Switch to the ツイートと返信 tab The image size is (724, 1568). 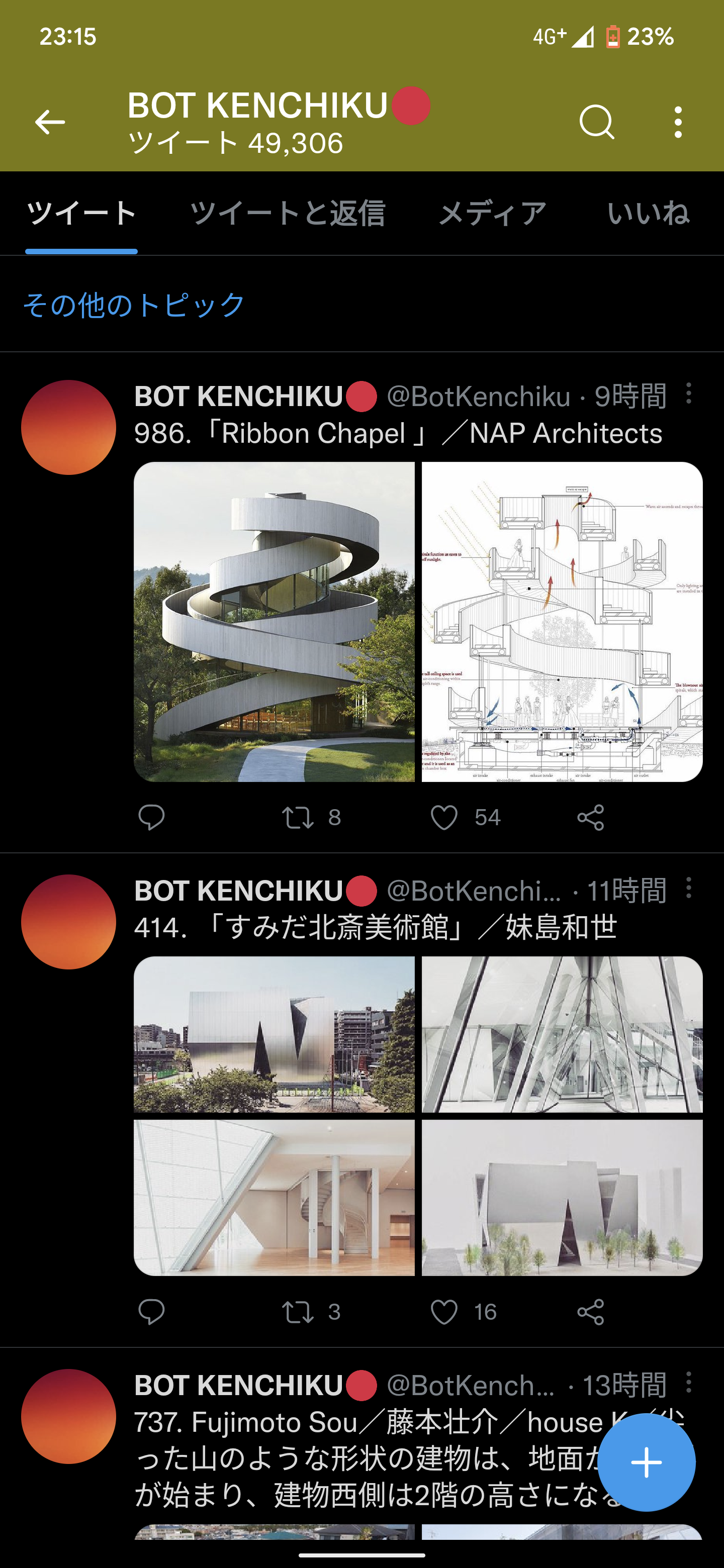click(288, 214)
